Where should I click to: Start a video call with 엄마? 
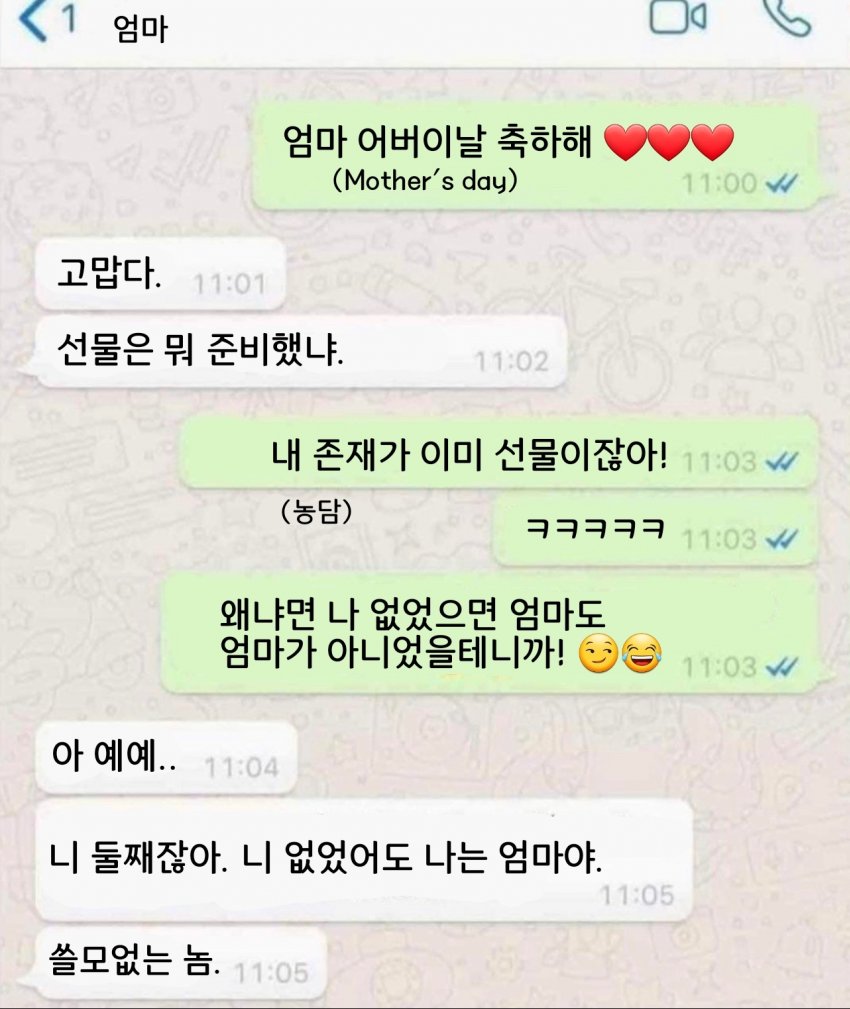point(677,17)
